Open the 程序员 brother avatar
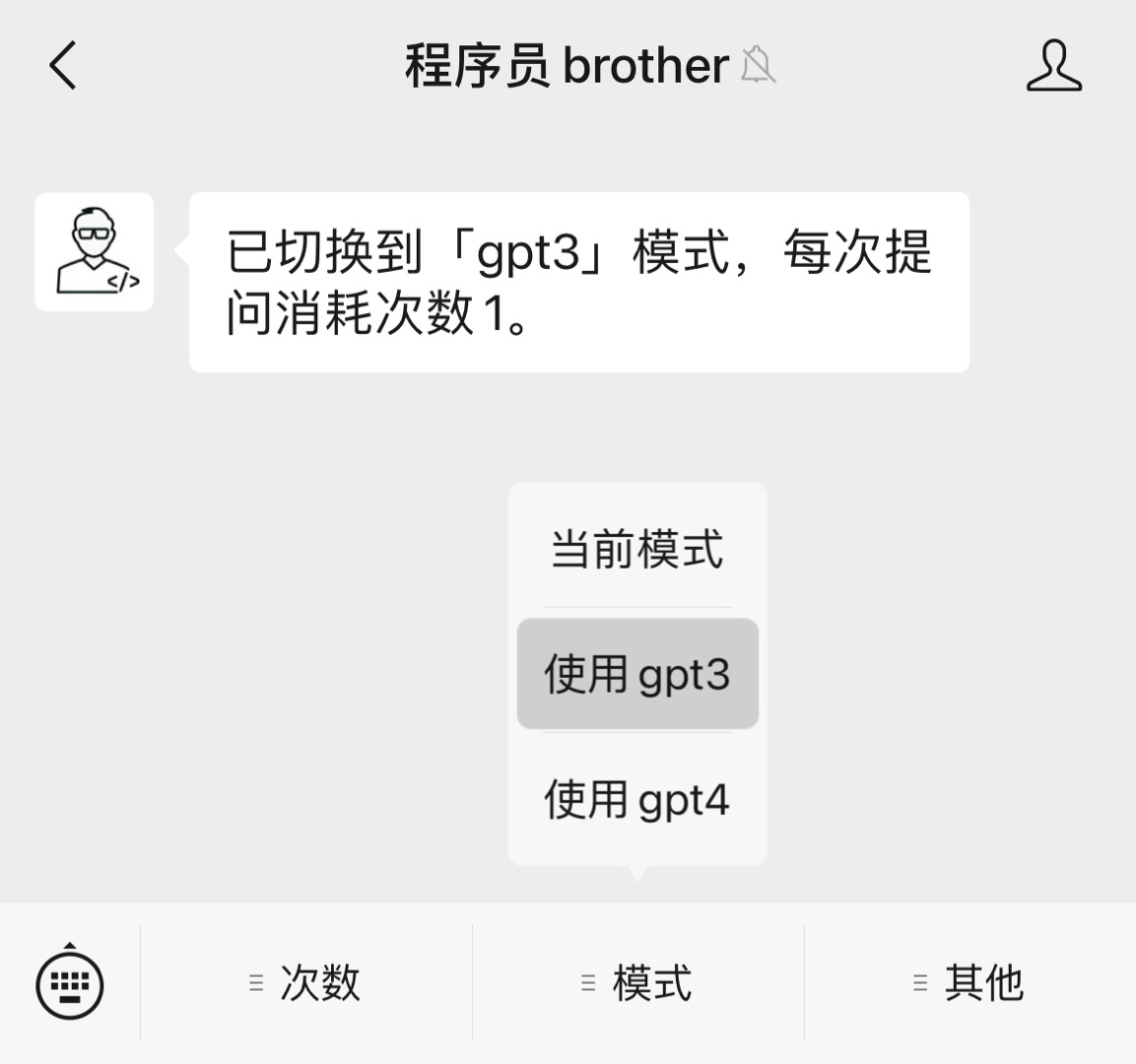This screenshot has width=1136, height=1064. (x=95, y=252)
